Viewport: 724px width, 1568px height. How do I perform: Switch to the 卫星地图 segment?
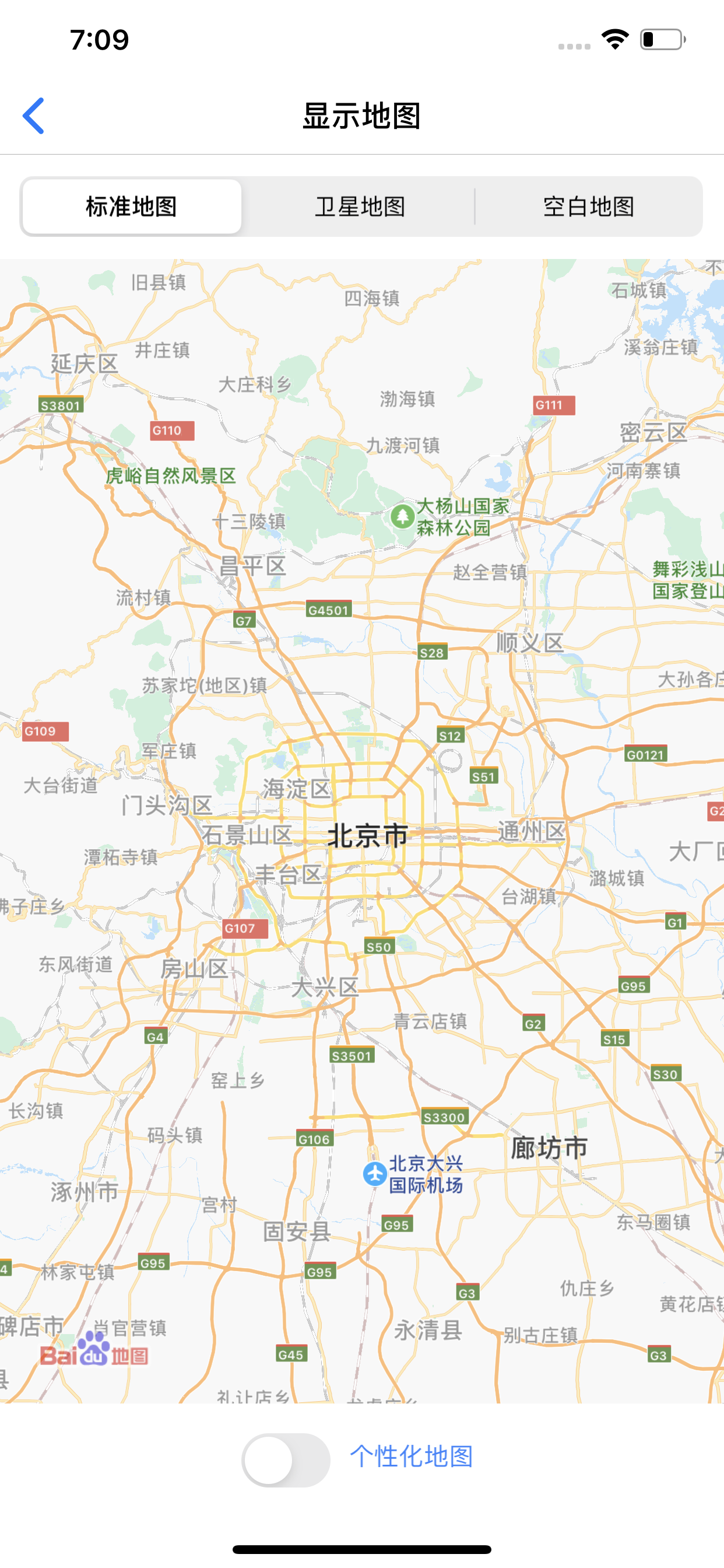[x=360, y=207]
